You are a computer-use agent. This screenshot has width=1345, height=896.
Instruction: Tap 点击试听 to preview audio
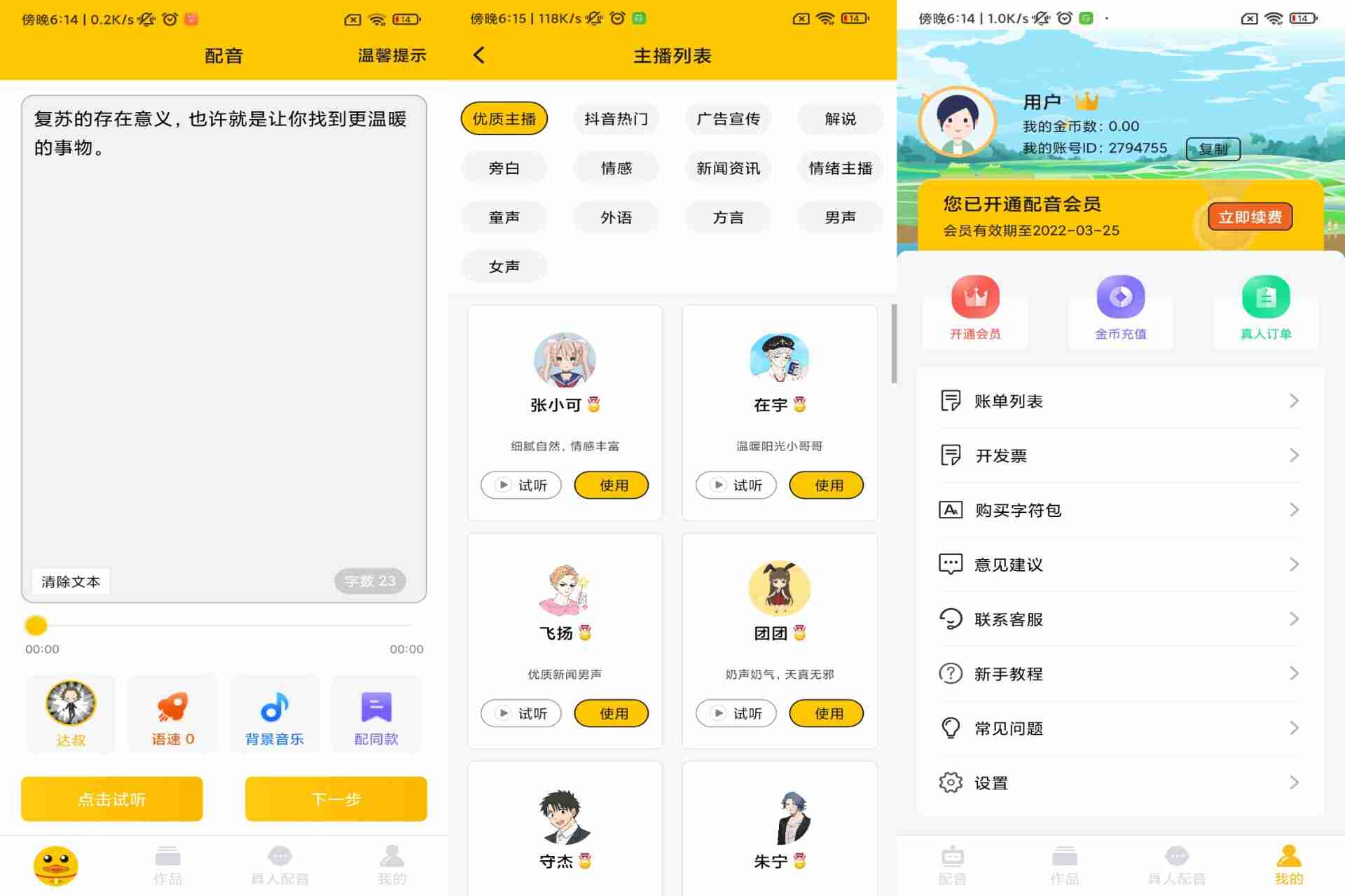(x=112, y=799)
